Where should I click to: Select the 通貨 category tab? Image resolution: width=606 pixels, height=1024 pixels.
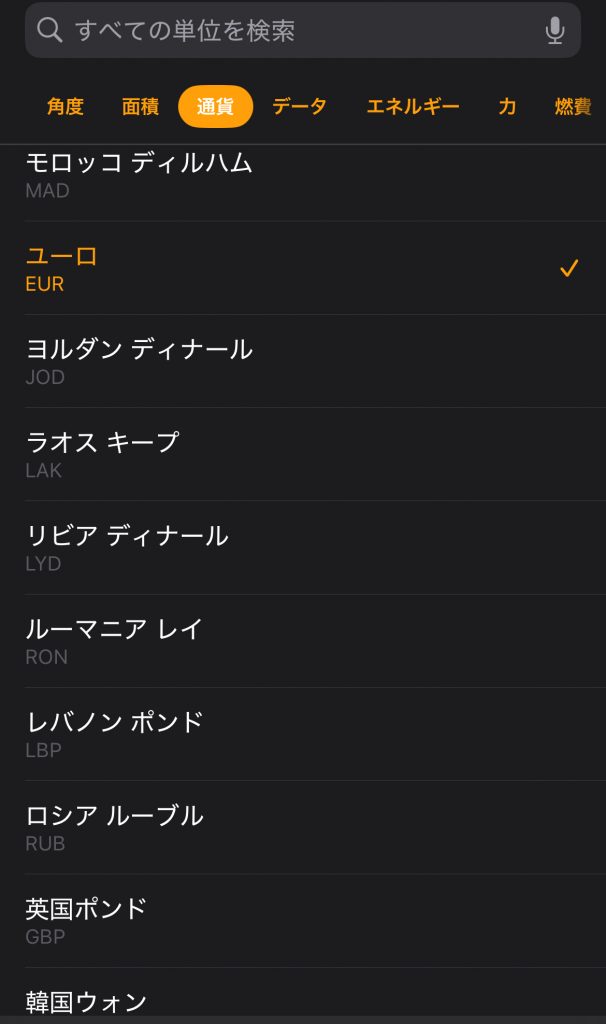point(215,107)
